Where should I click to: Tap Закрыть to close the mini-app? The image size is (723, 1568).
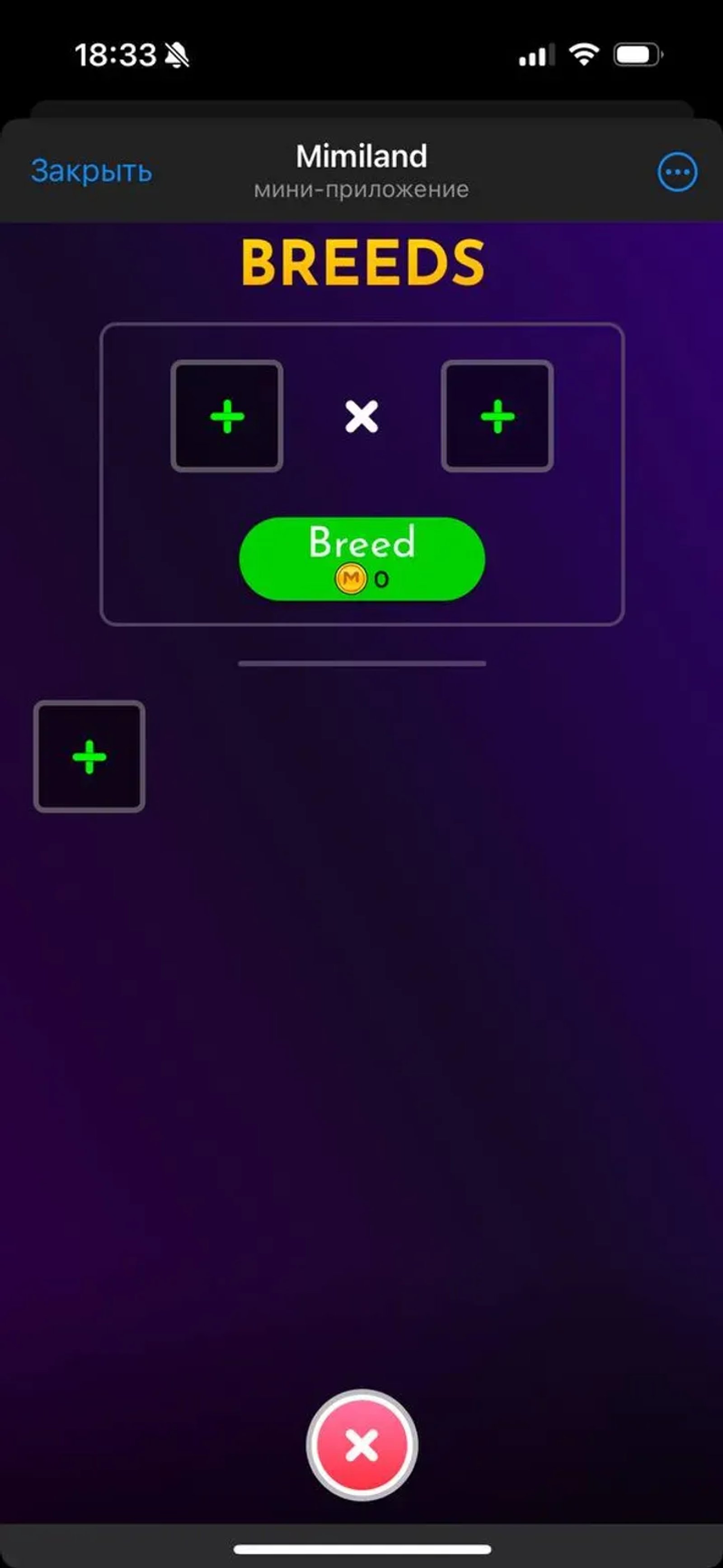click(91, 171)
